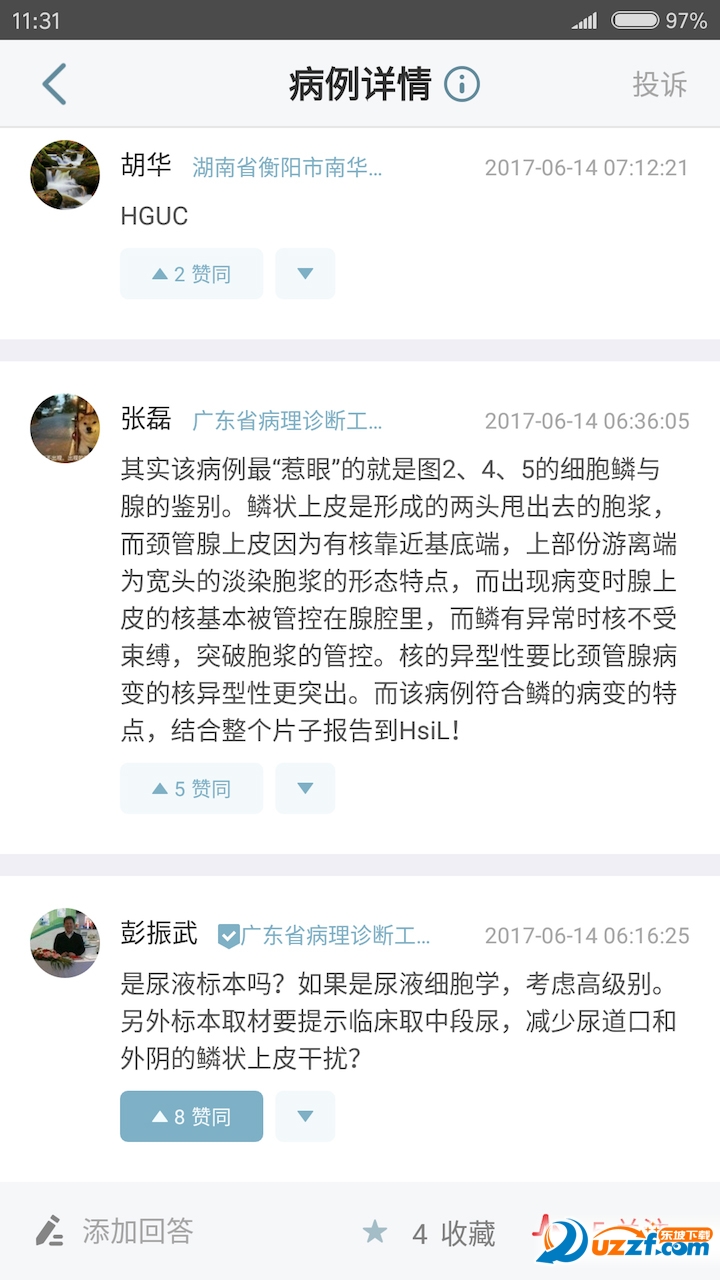The width and height of the screenshot is (720, 1280).
Task: Tap the favorite count 4 at the bottom
Action: pos(420,1232)
